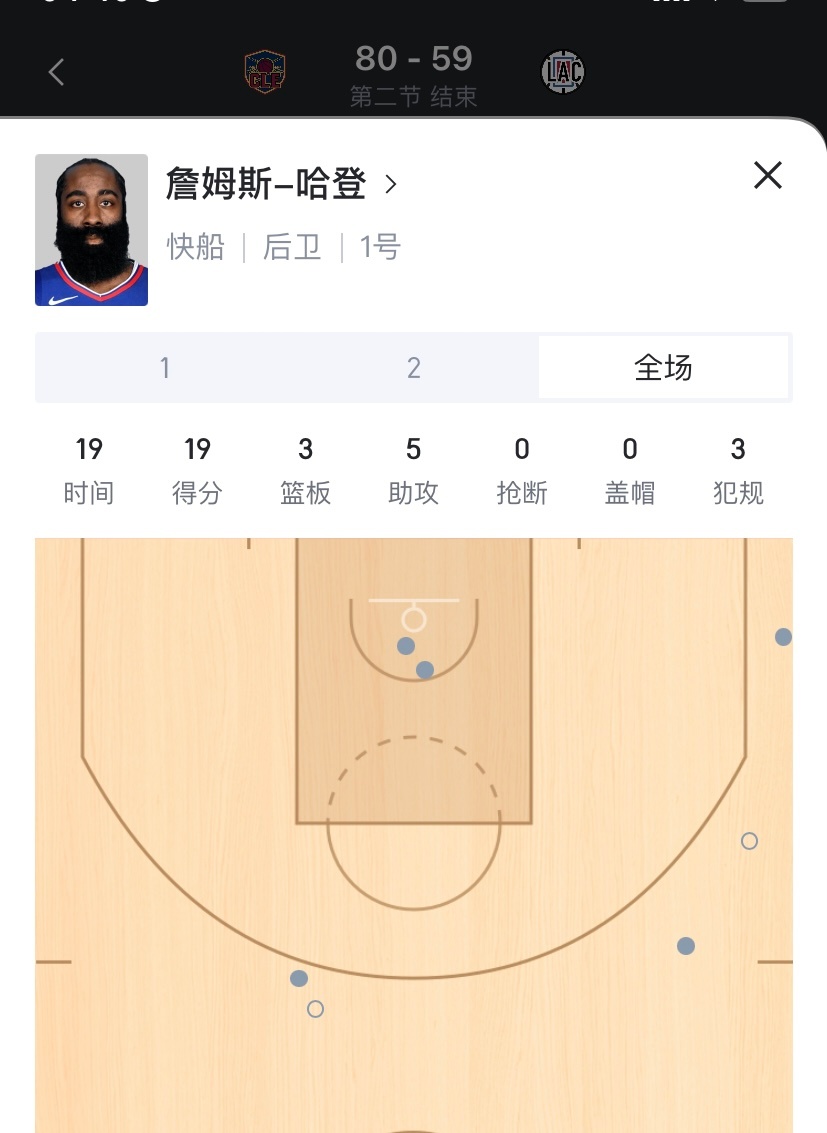Viewport: 827px width, 1133px height.
Task: Tap the made shot marker on the right sideline
Action: (783, 636)
